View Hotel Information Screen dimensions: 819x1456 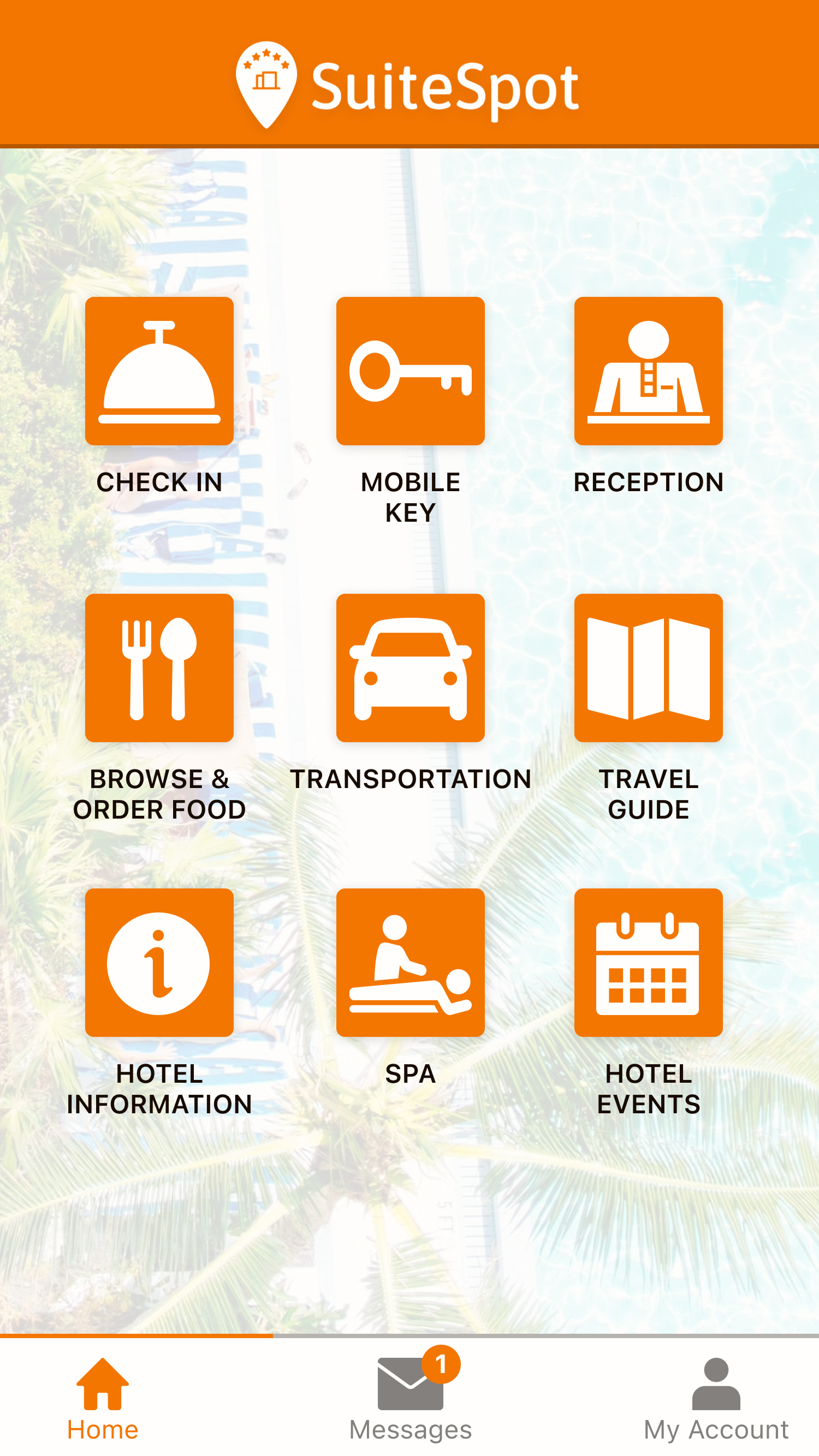(159, 962)
